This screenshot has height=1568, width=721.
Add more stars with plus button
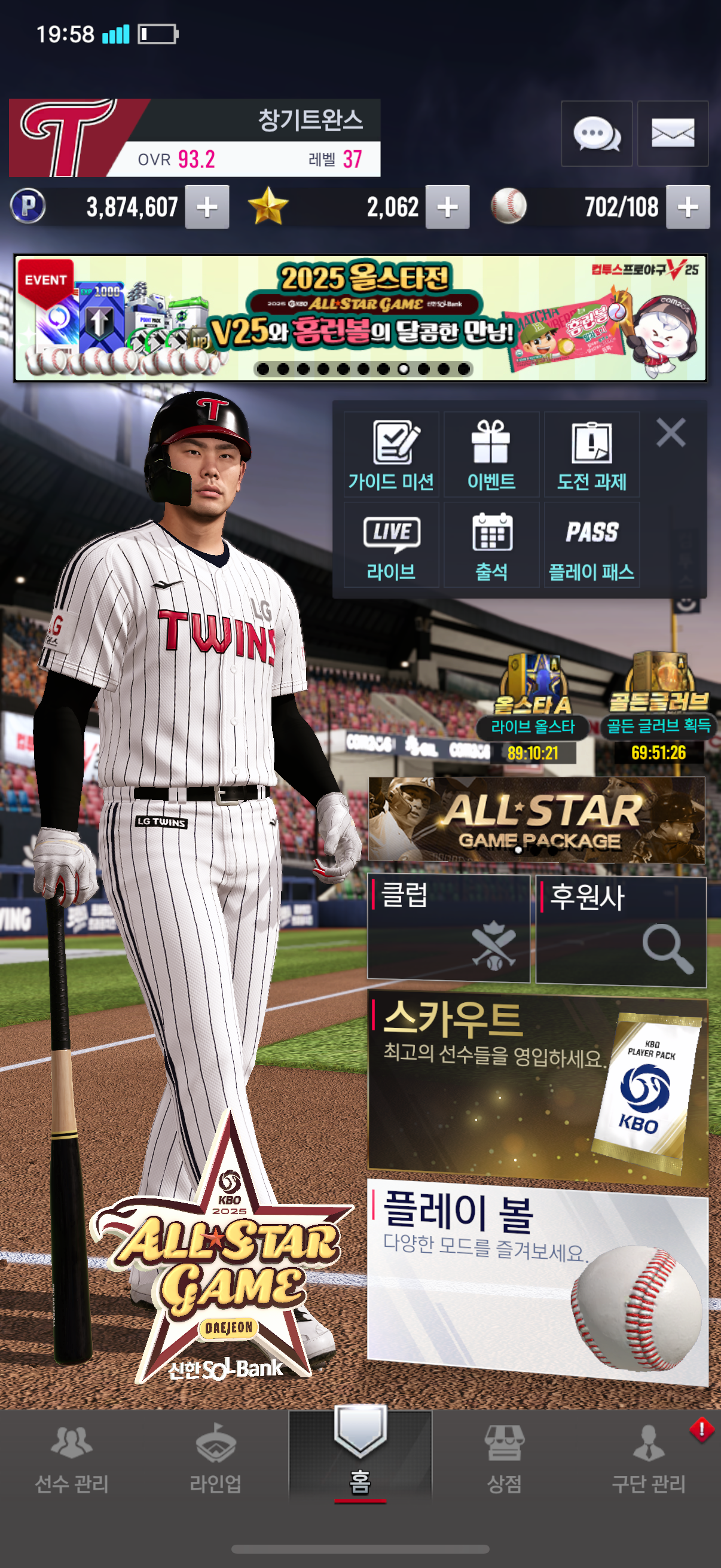pos(447,207)
